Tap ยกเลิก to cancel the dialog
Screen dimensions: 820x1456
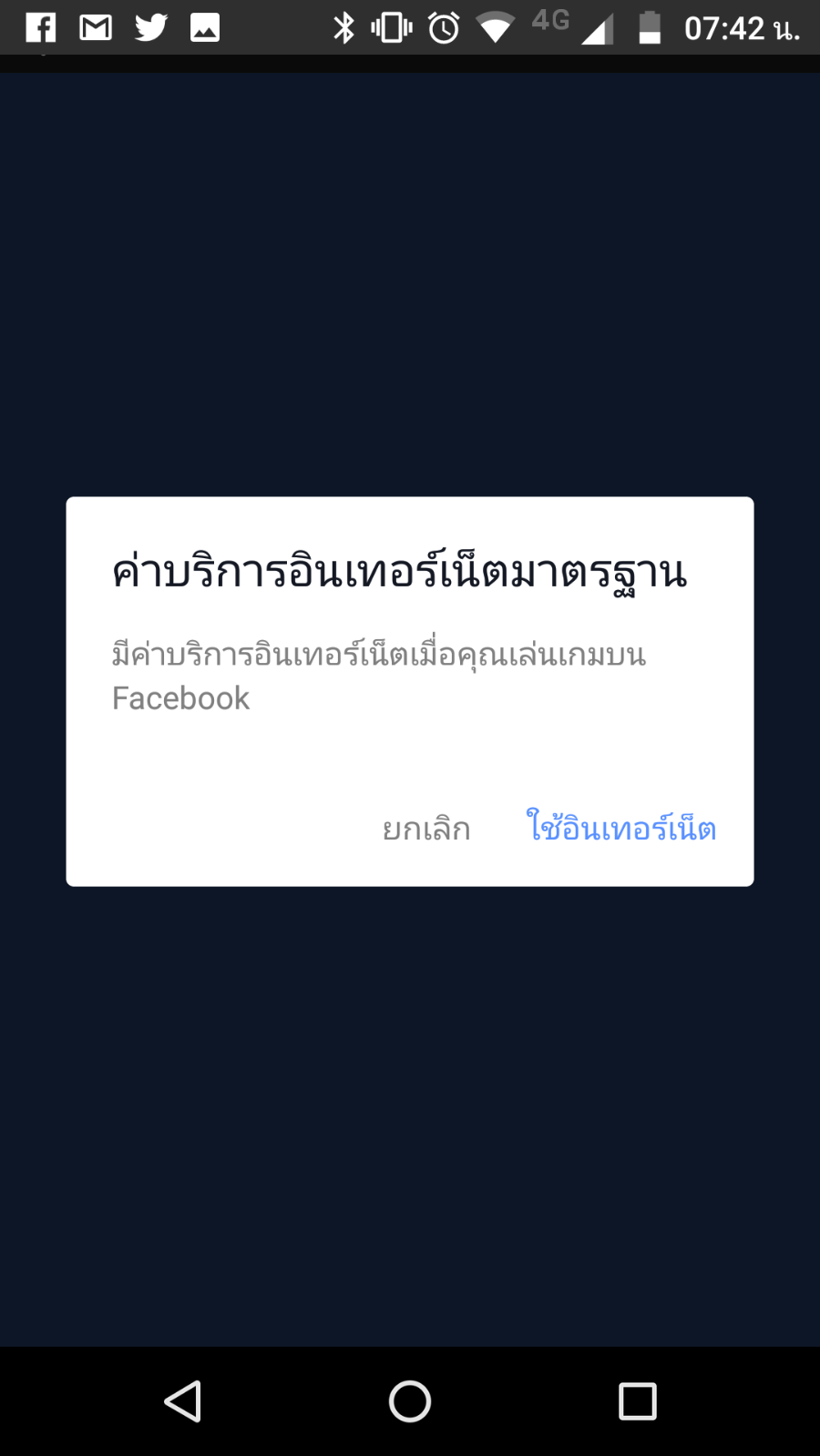point(425,829)
